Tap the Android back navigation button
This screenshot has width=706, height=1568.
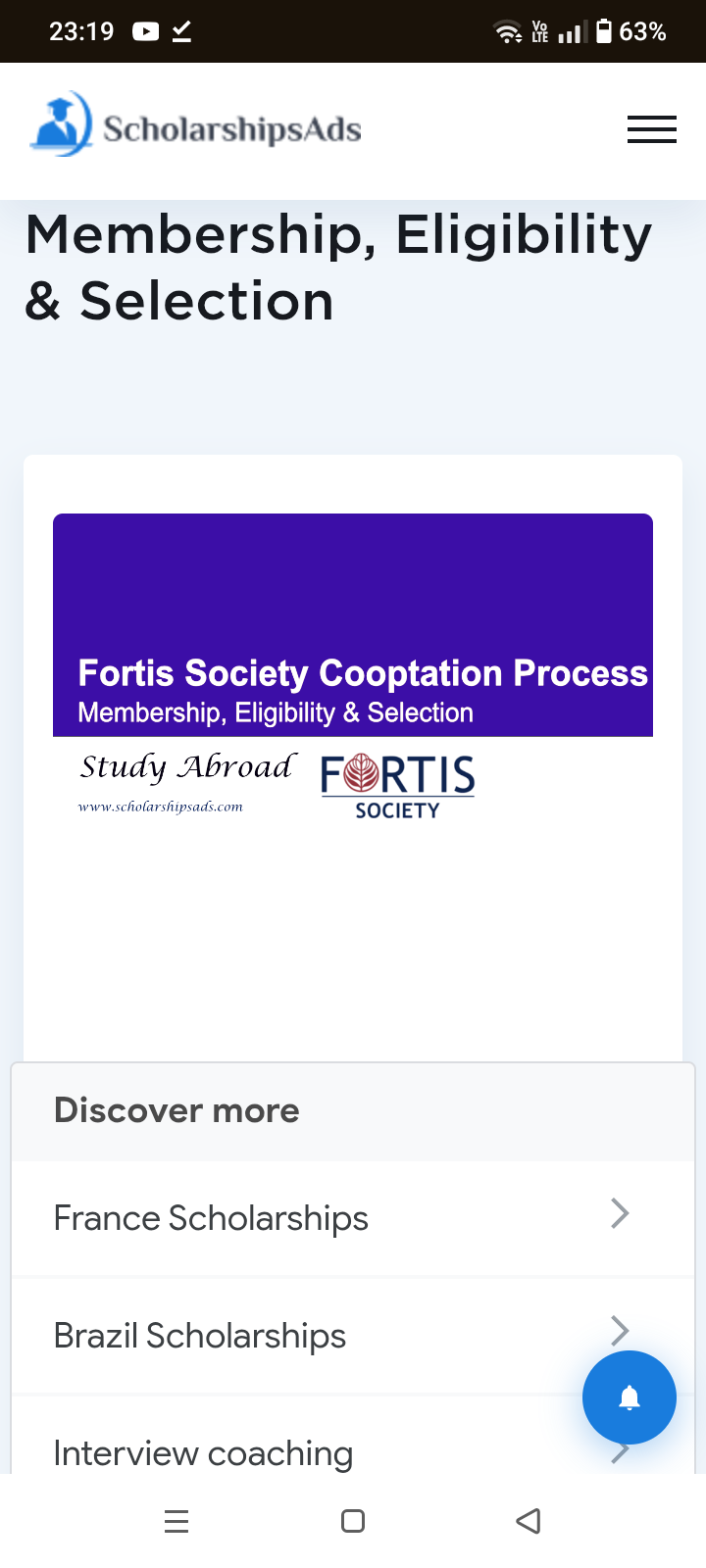[x=529, y=1521]
